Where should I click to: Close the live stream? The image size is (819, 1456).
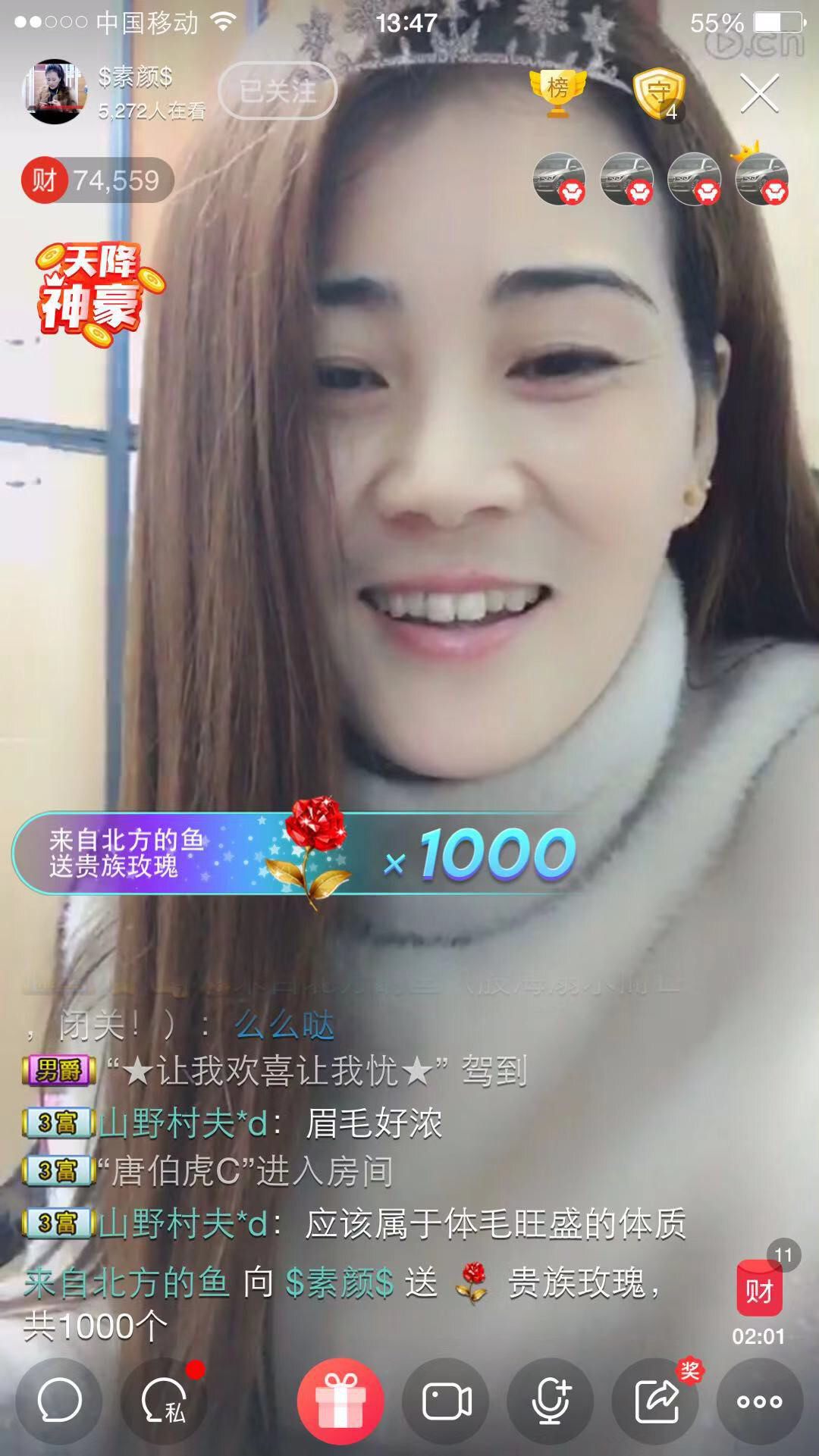pos(759,93)
